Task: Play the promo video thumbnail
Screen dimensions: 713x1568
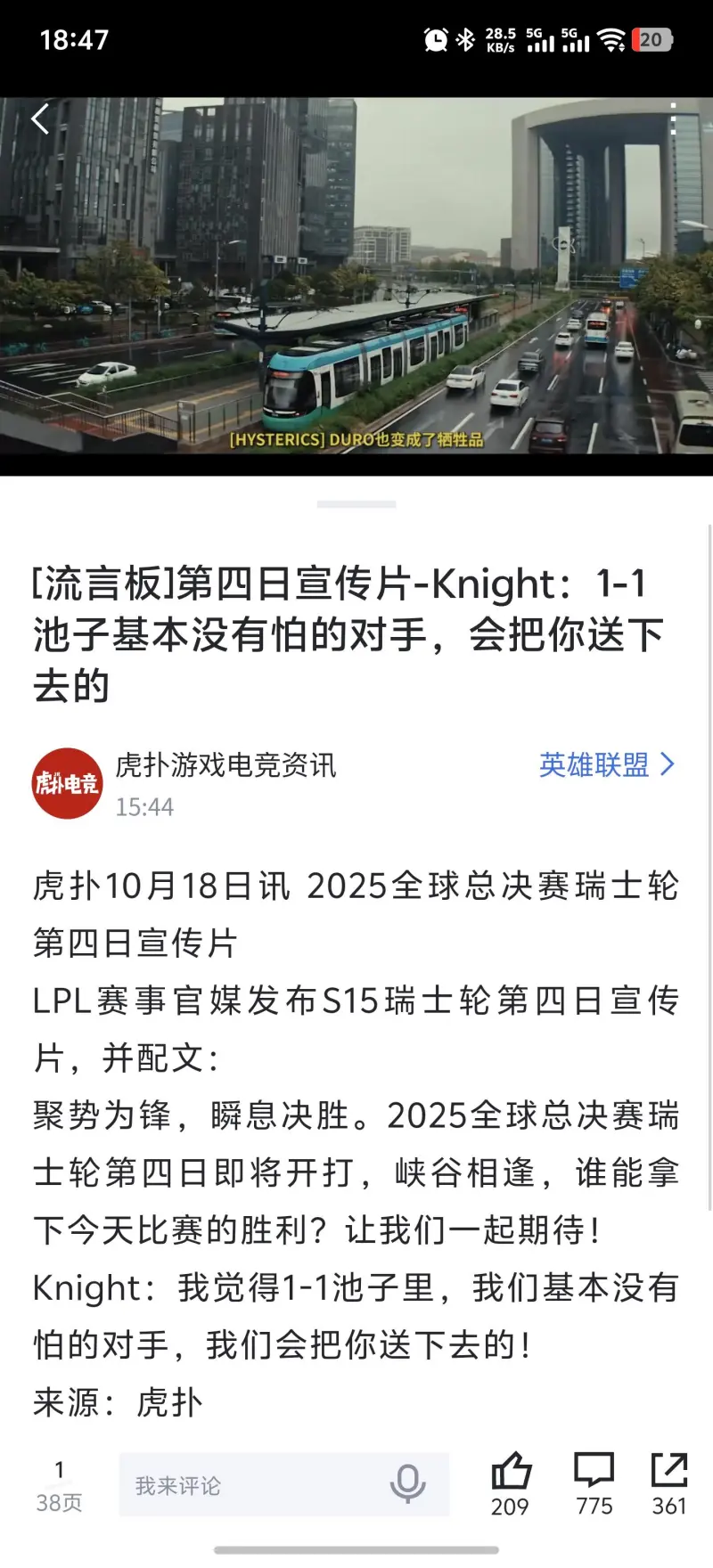Action: click(x=356, y=285)
